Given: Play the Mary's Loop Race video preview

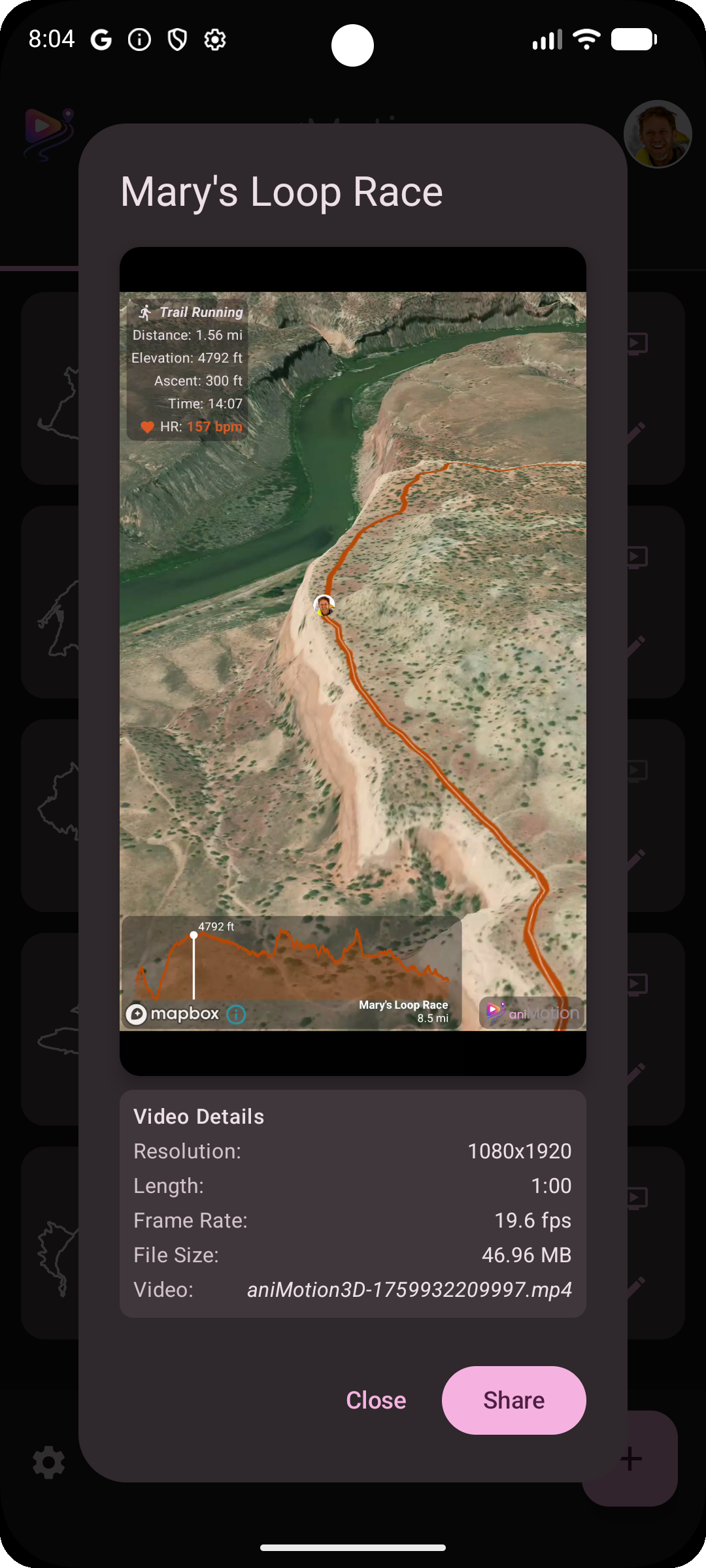Looking at the screenshot, I should point(353,661).
